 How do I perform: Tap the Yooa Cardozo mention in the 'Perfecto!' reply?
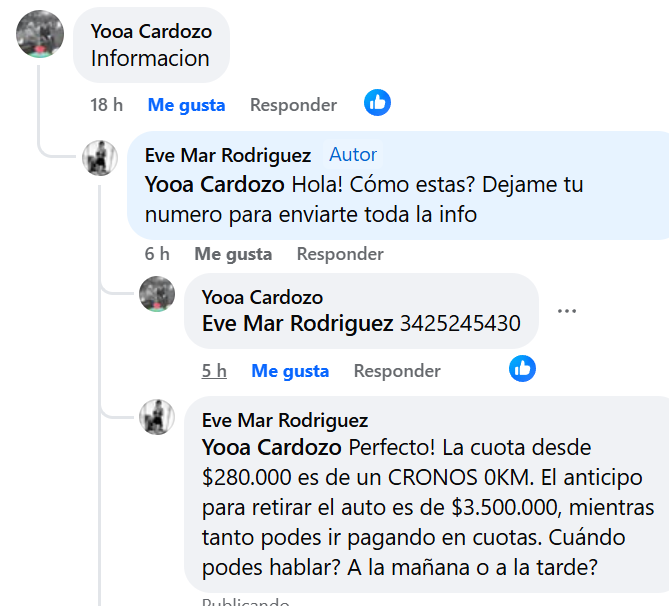272,446
